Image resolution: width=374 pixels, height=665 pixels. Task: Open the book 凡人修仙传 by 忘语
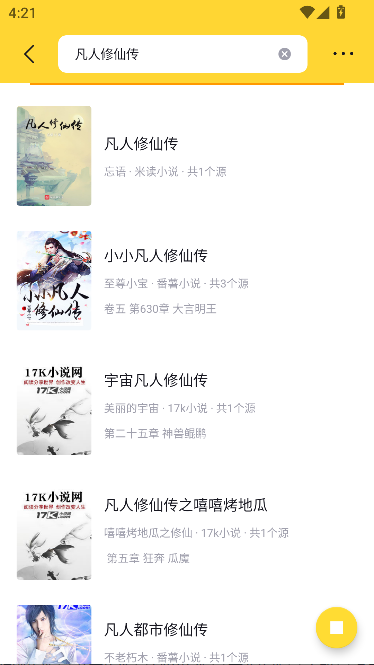187,156
